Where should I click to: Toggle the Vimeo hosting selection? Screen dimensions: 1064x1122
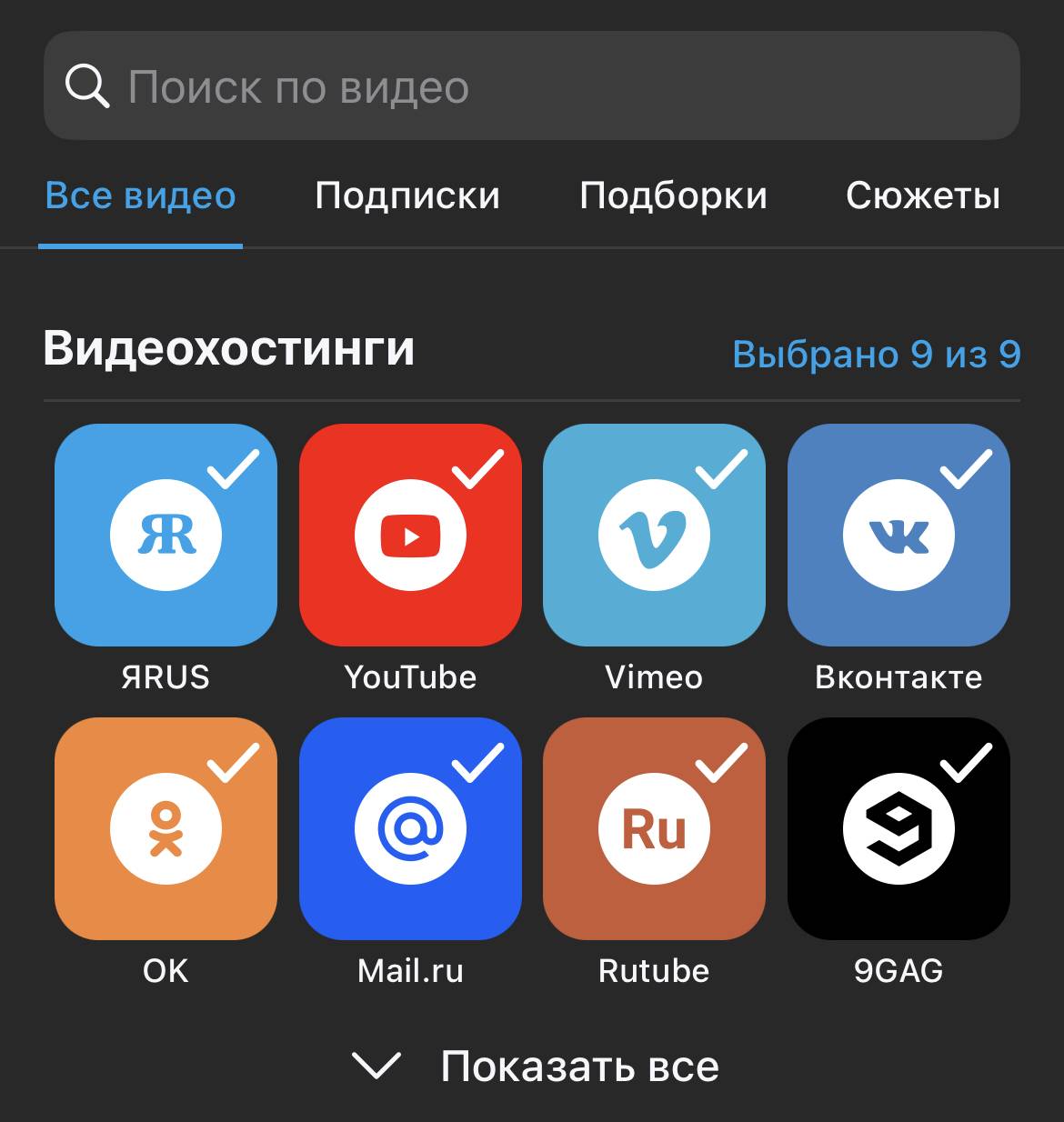point(654,535)
